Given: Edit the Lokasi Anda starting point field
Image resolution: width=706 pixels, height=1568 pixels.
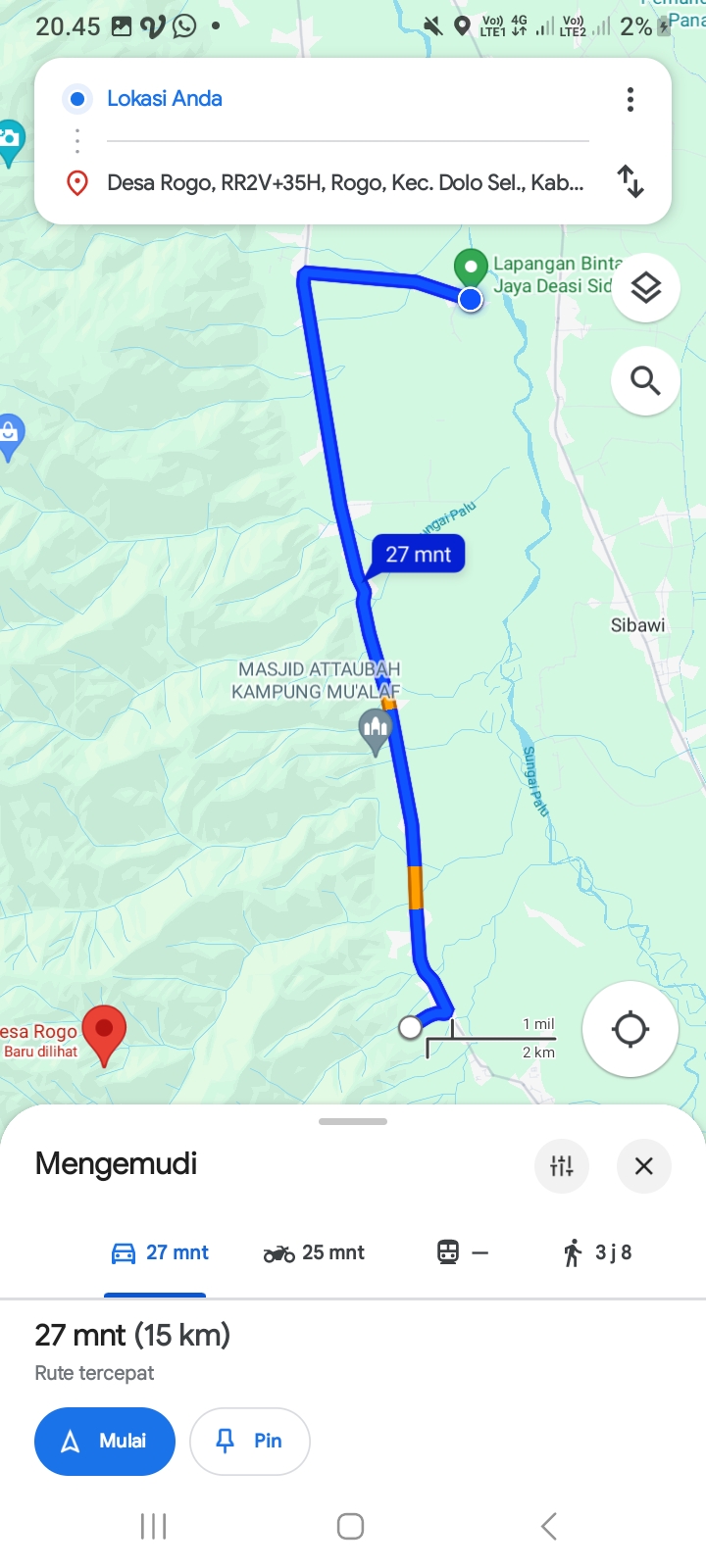Looking at the screenshot, I should 348,99.
